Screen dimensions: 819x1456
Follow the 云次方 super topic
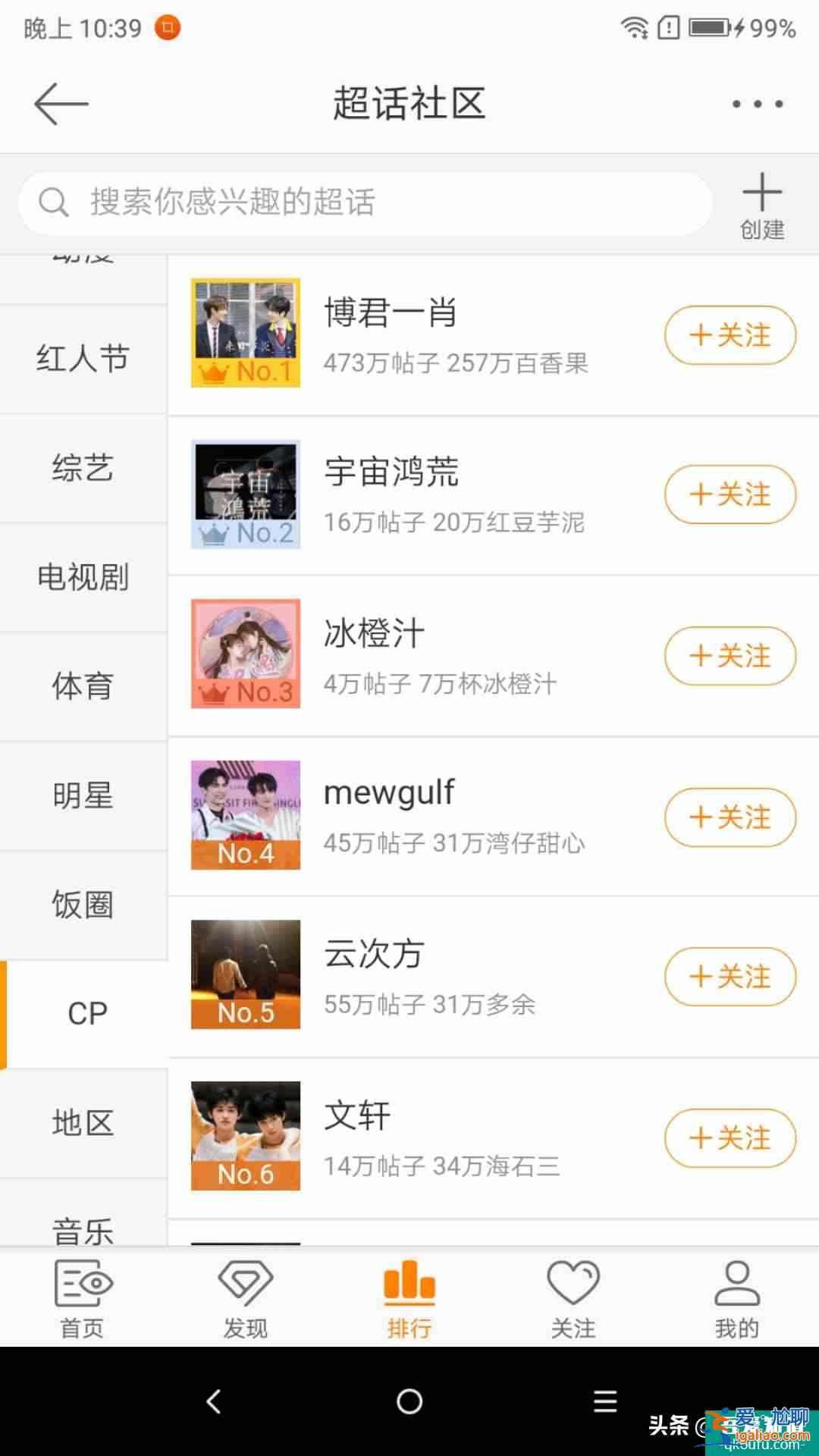click(x=730, y=977)
